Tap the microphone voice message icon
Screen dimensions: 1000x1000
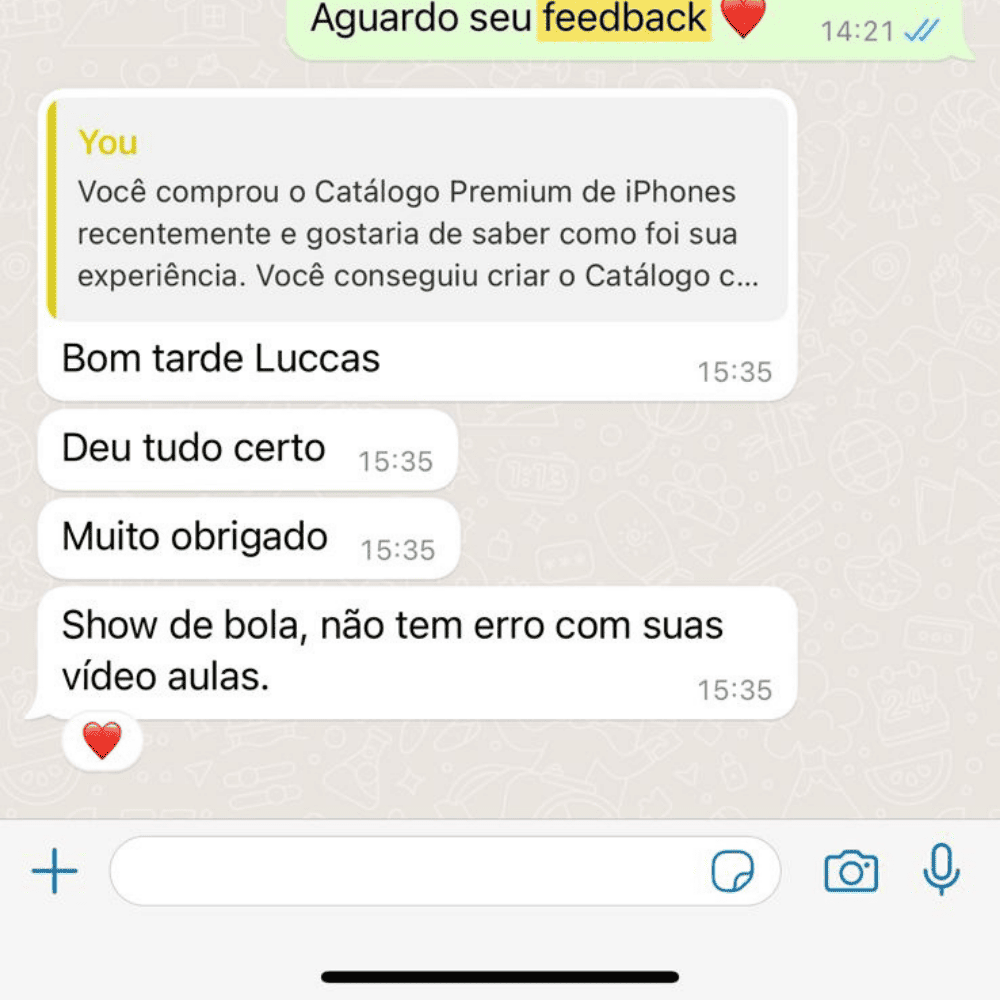pyautogui.click(x=941, y=870)
